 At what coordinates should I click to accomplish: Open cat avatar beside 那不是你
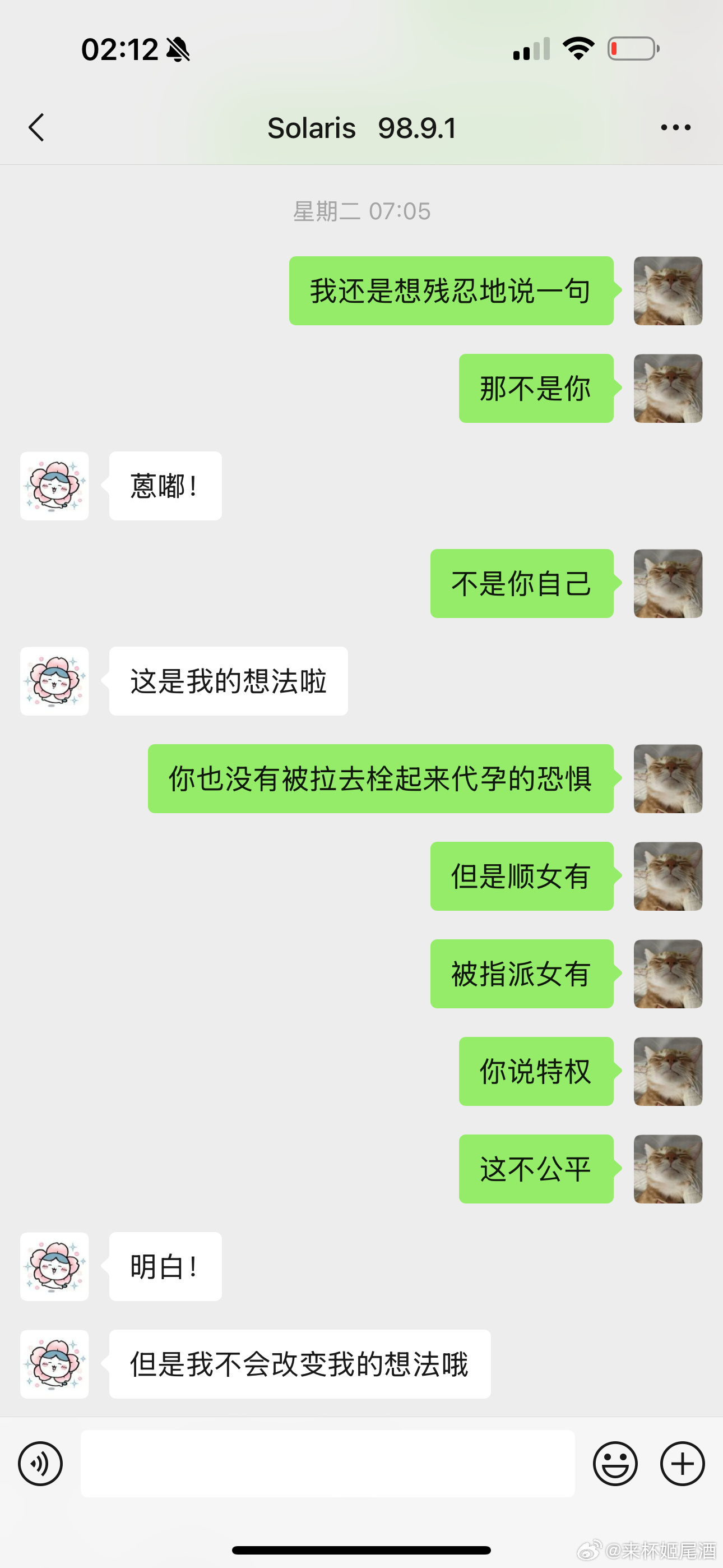(668, 388)
